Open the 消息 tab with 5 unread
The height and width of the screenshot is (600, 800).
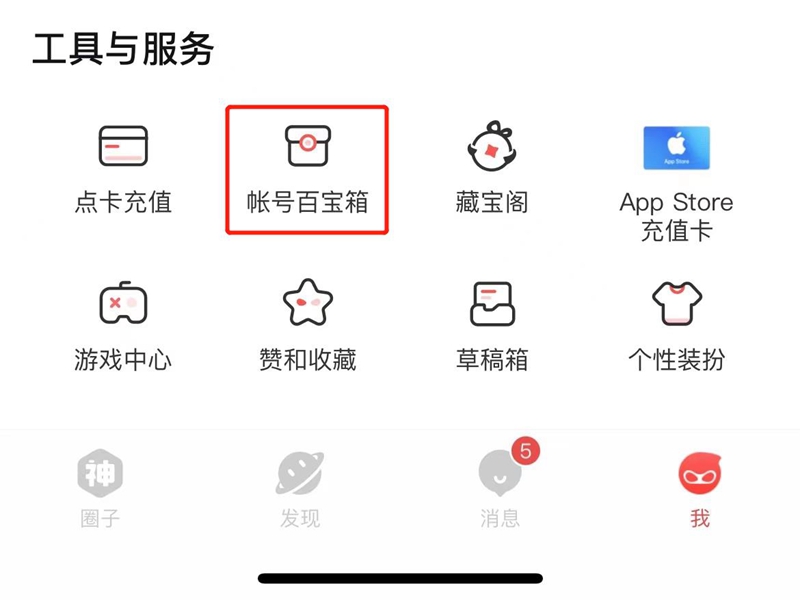(500, 488)
